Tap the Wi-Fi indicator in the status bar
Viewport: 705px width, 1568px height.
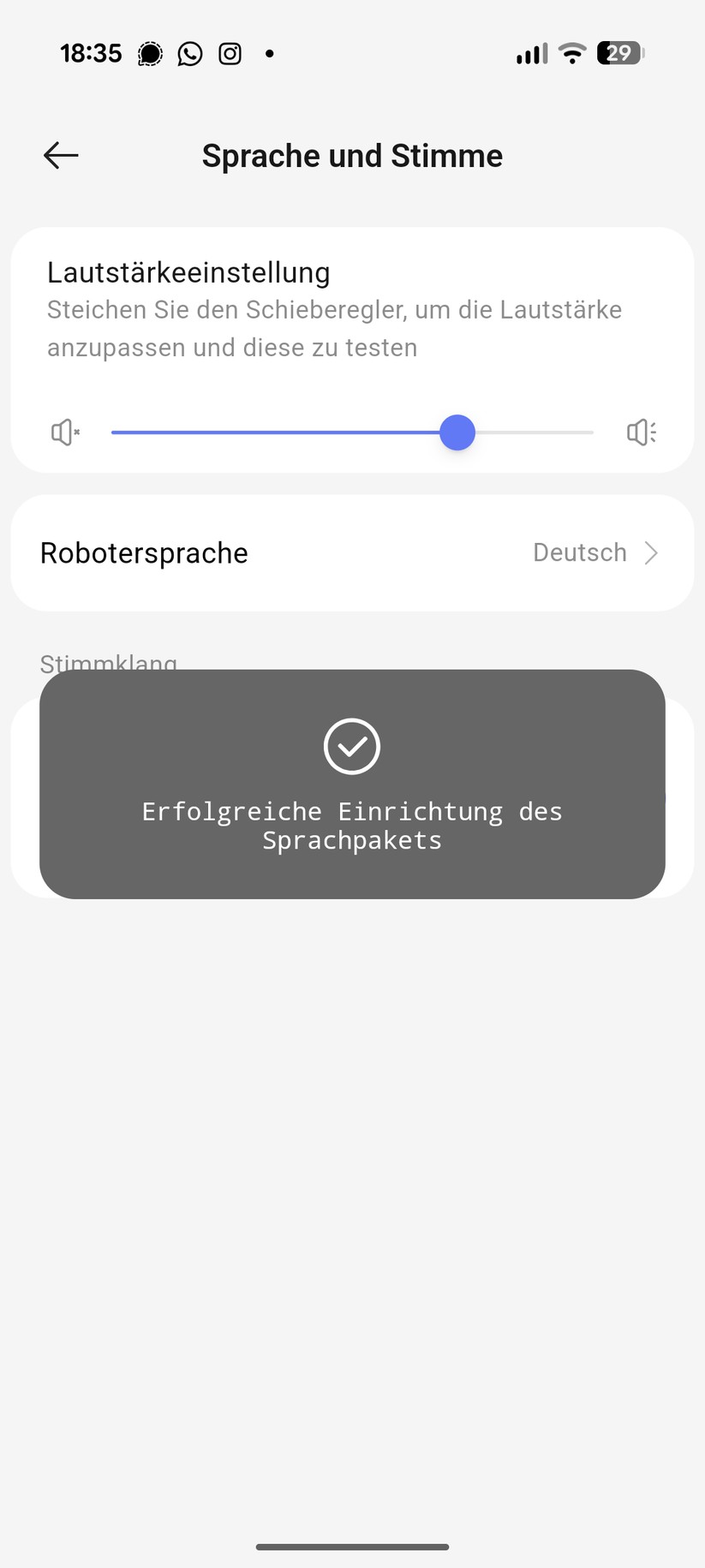point(571,53)
